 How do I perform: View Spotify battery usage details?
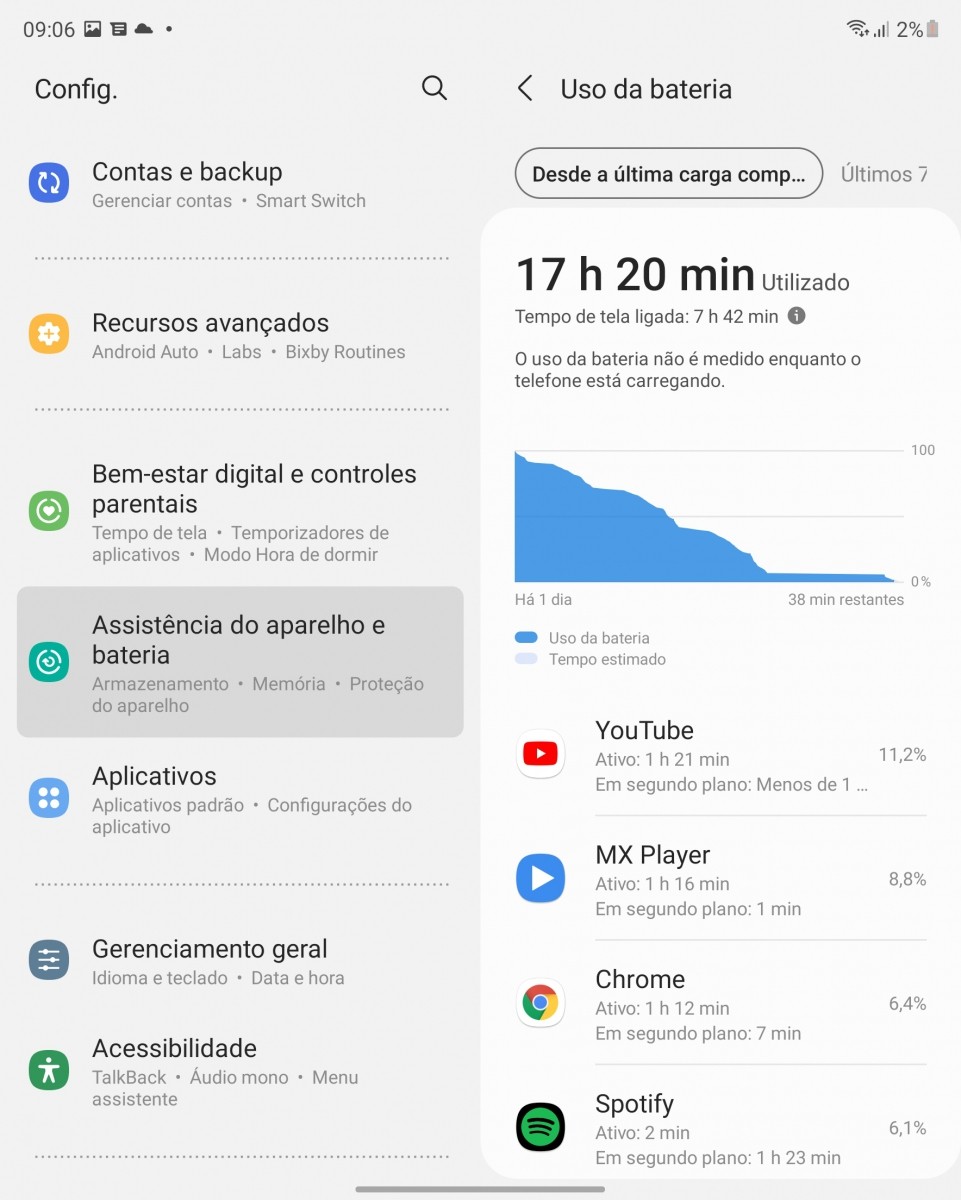click(720, 1128)
